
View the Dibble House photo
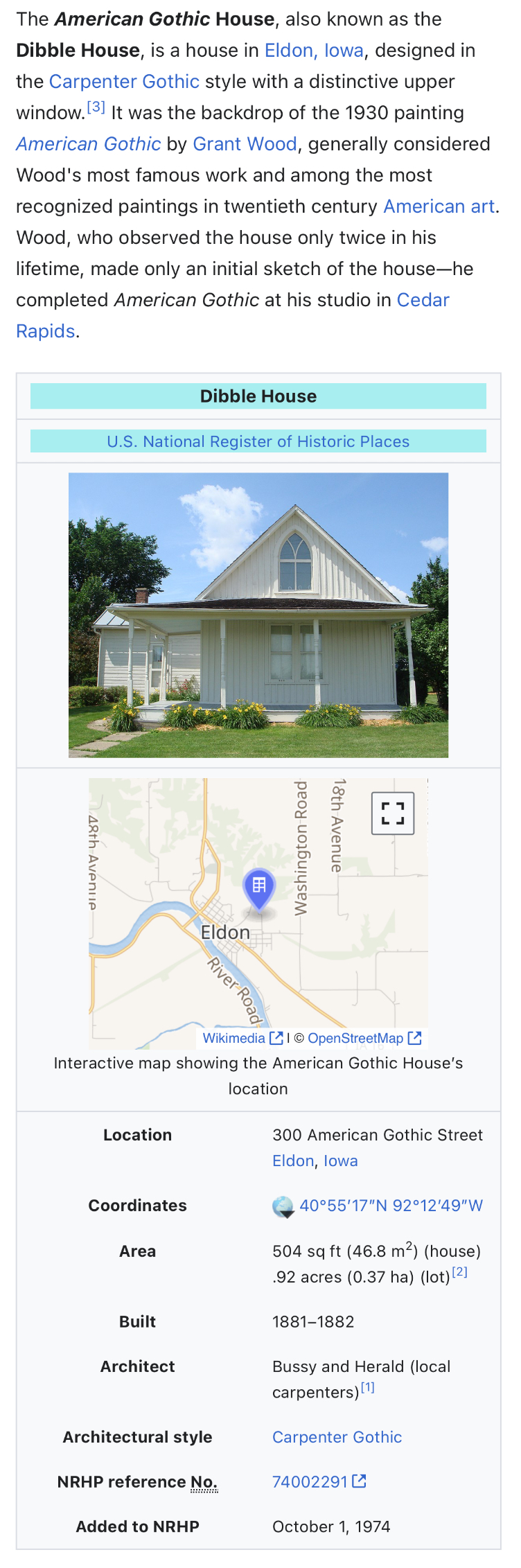[x=258, y=615]
